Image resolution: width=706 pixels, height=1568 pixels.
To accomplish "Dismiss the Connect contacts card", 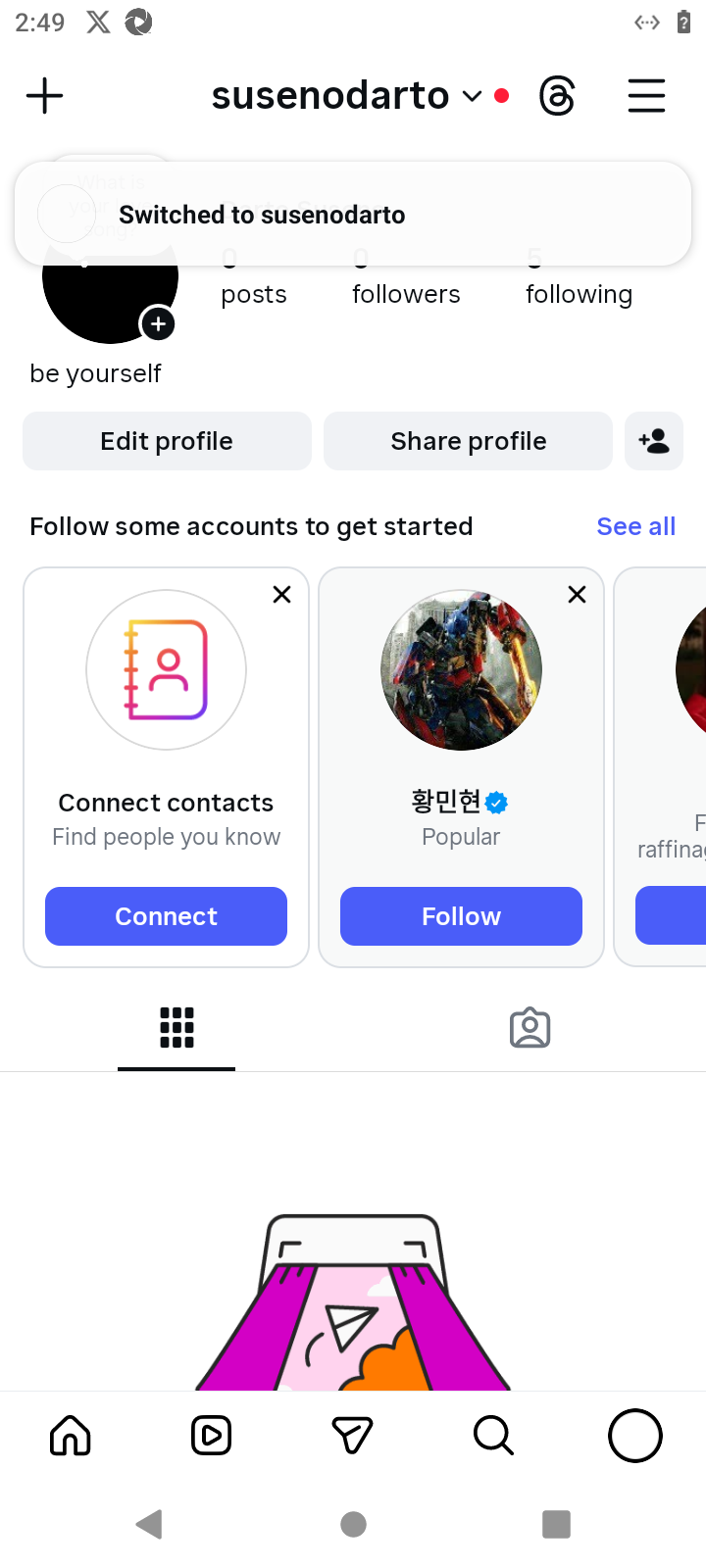I will click(x=281, y=594).
